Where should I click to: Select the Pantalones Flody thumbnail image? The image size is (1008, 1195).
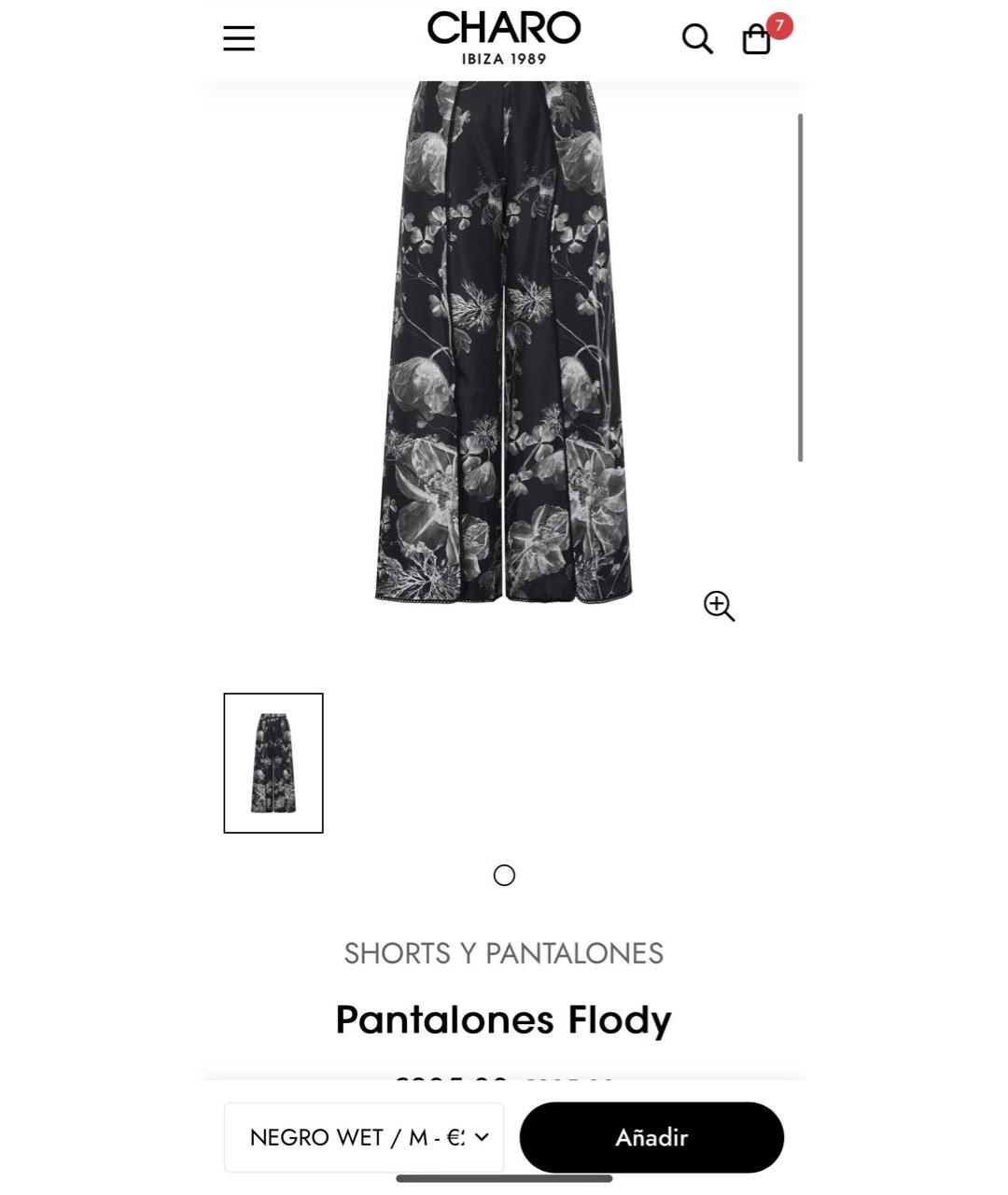point(273,763)
